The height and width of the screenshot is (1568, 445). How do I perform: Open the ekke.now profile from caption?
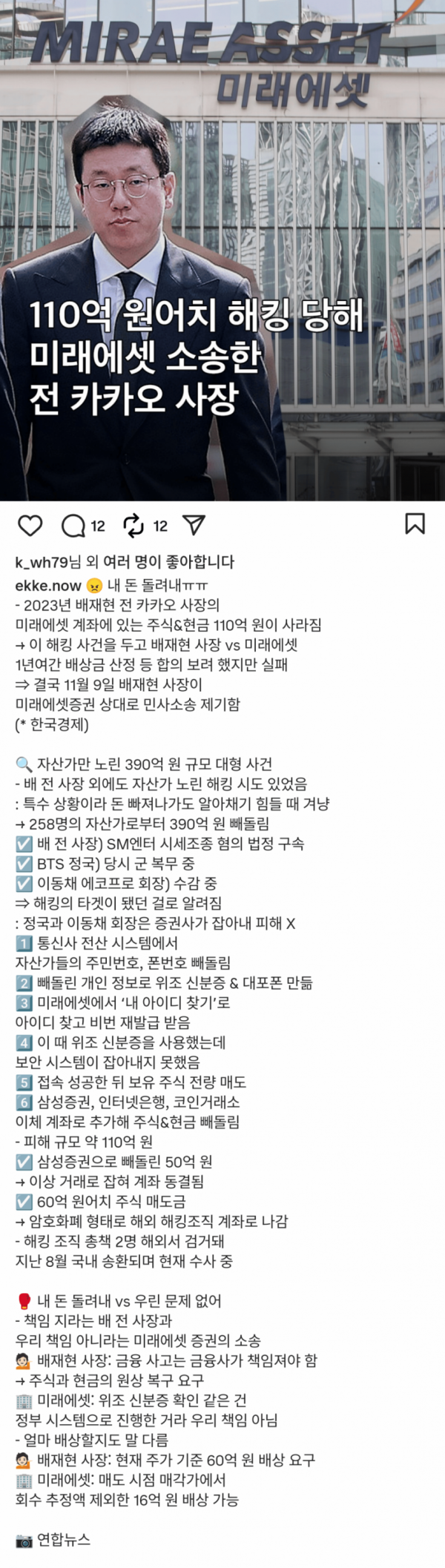(x=47, y=586)
